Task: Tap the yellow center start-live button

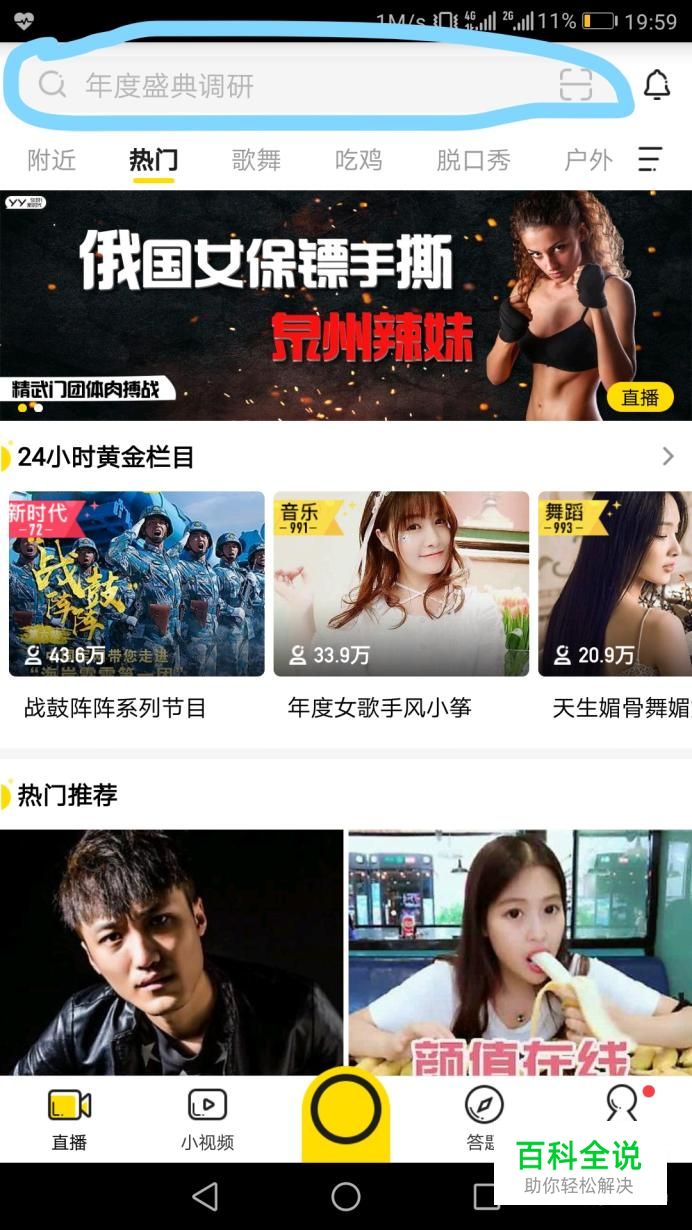Action: 346,1110
